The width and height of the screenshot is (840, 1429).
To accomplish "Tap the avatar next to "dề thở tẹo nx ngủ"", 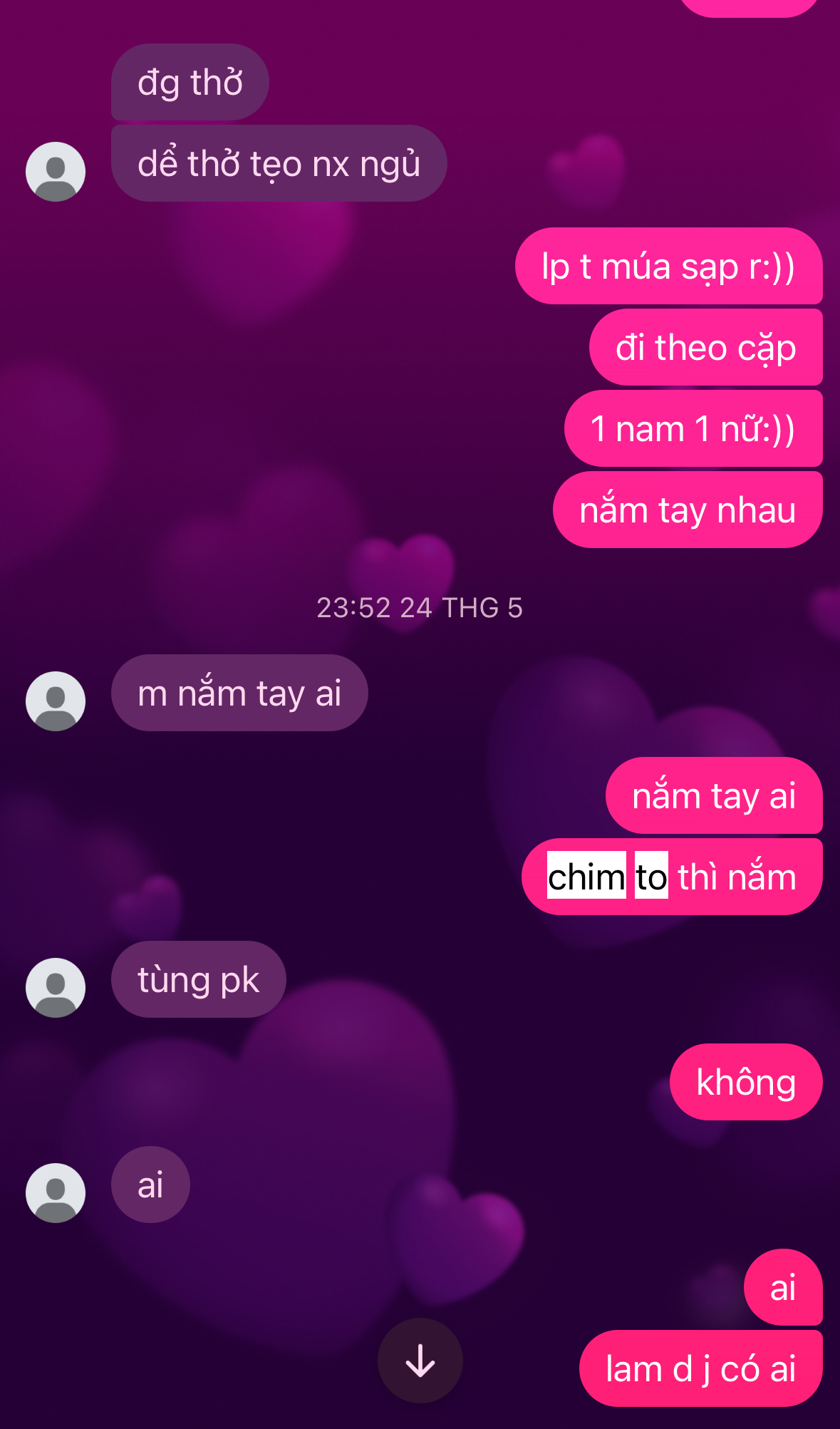I will [56, 171].
